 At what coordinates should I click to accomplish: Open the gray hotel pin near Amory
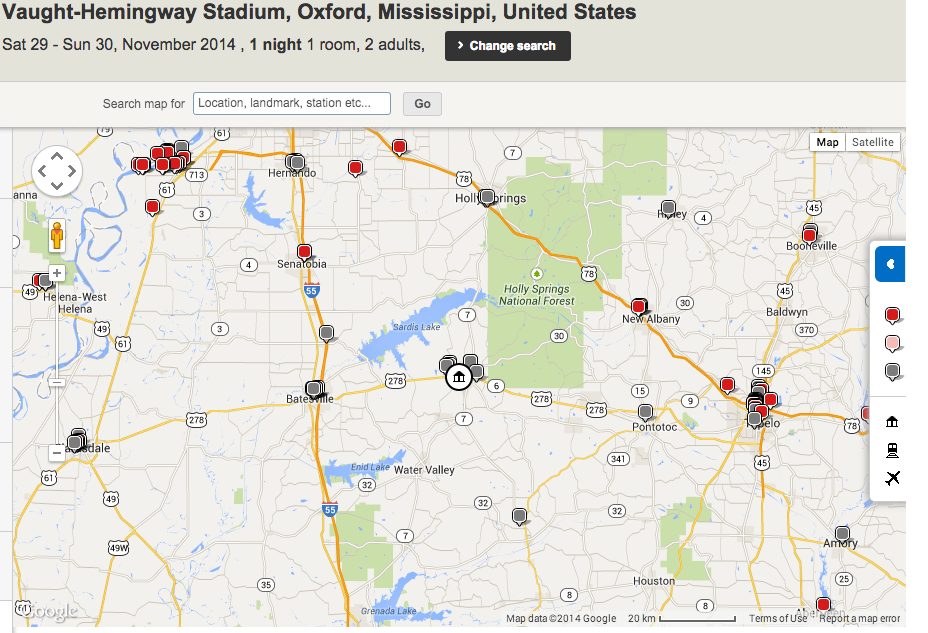point(842,534)
